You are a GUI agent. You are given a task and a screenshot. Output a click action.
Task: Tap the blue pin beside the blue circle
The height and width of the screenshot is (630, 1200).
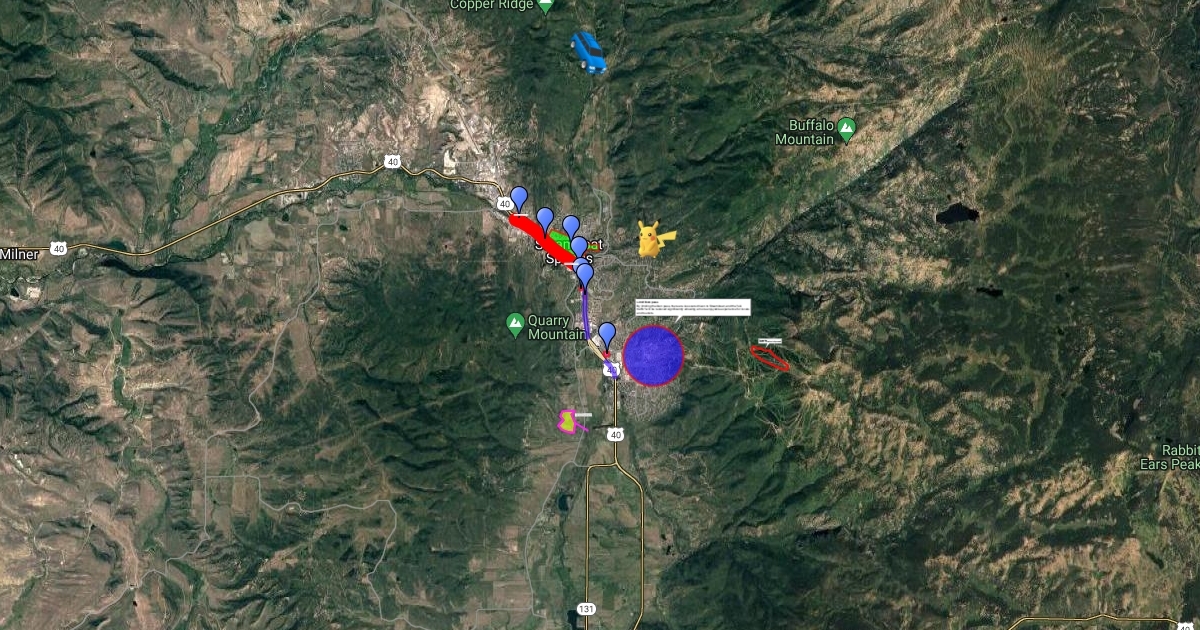coord(606,335)
